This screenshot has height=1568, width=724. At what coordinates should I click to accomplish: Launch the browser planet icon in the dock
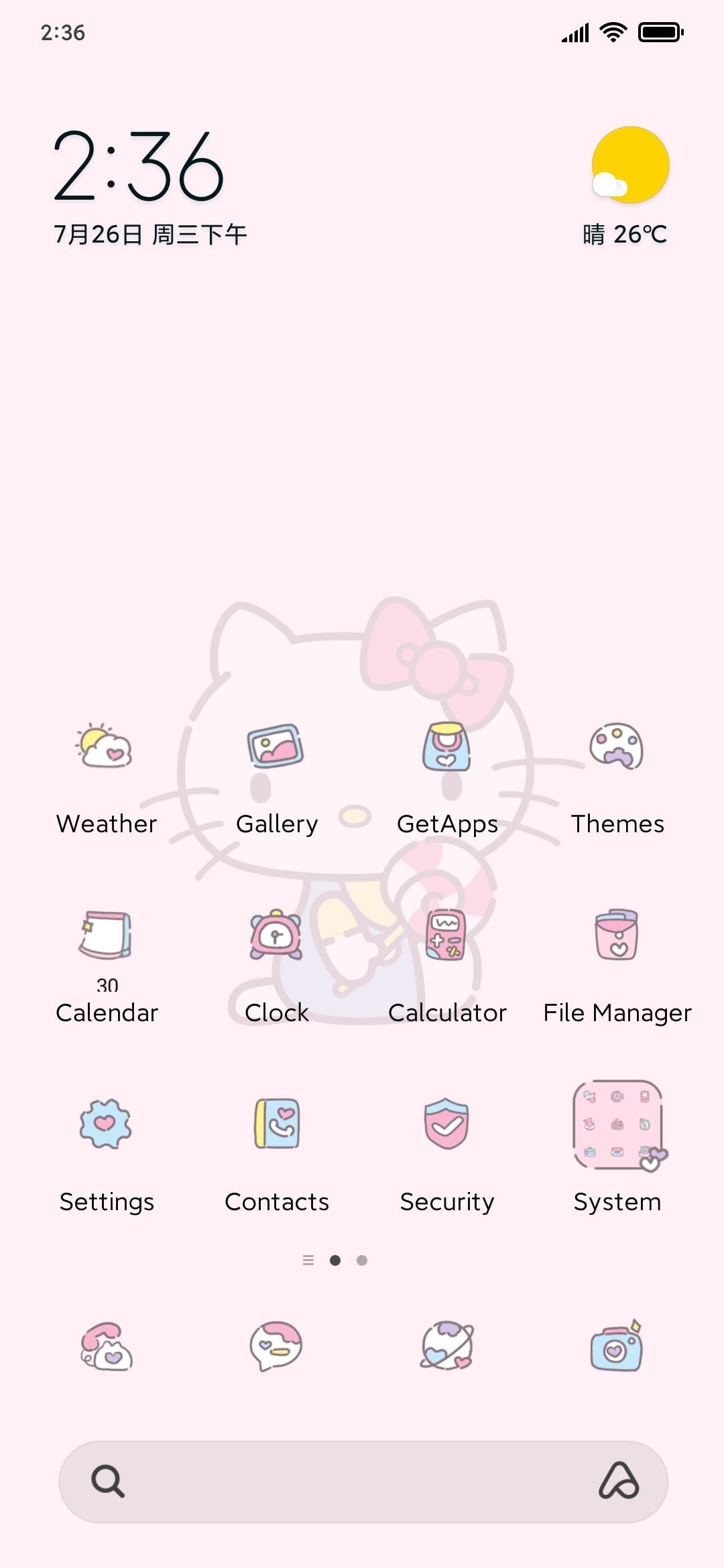(x=447, y=1347)
